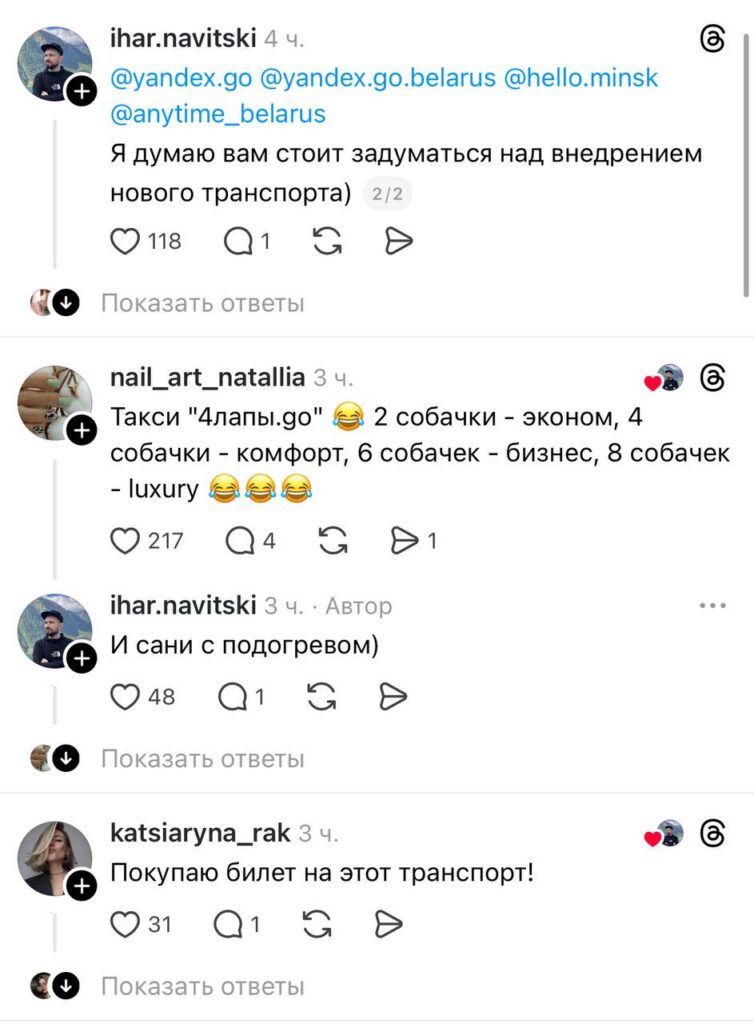Screen dimensions: 754x1024
Task: Open the @anytime_belarus mention link
Action: tap(217, 114)
